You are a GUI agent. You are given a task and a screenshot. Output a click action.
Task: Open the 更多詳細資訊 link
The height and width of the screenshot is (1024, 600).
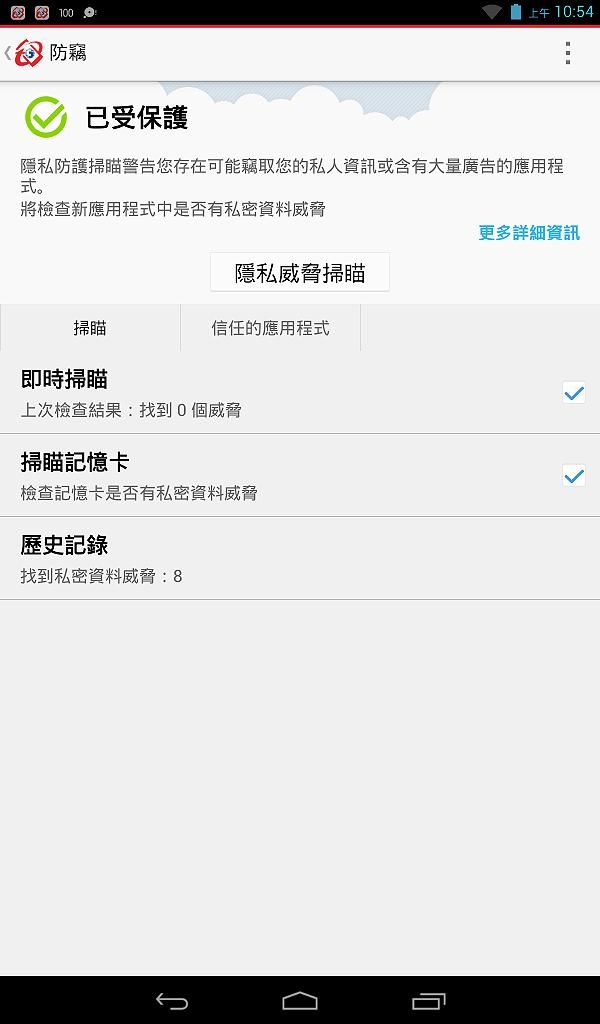(x=529, y=232)
